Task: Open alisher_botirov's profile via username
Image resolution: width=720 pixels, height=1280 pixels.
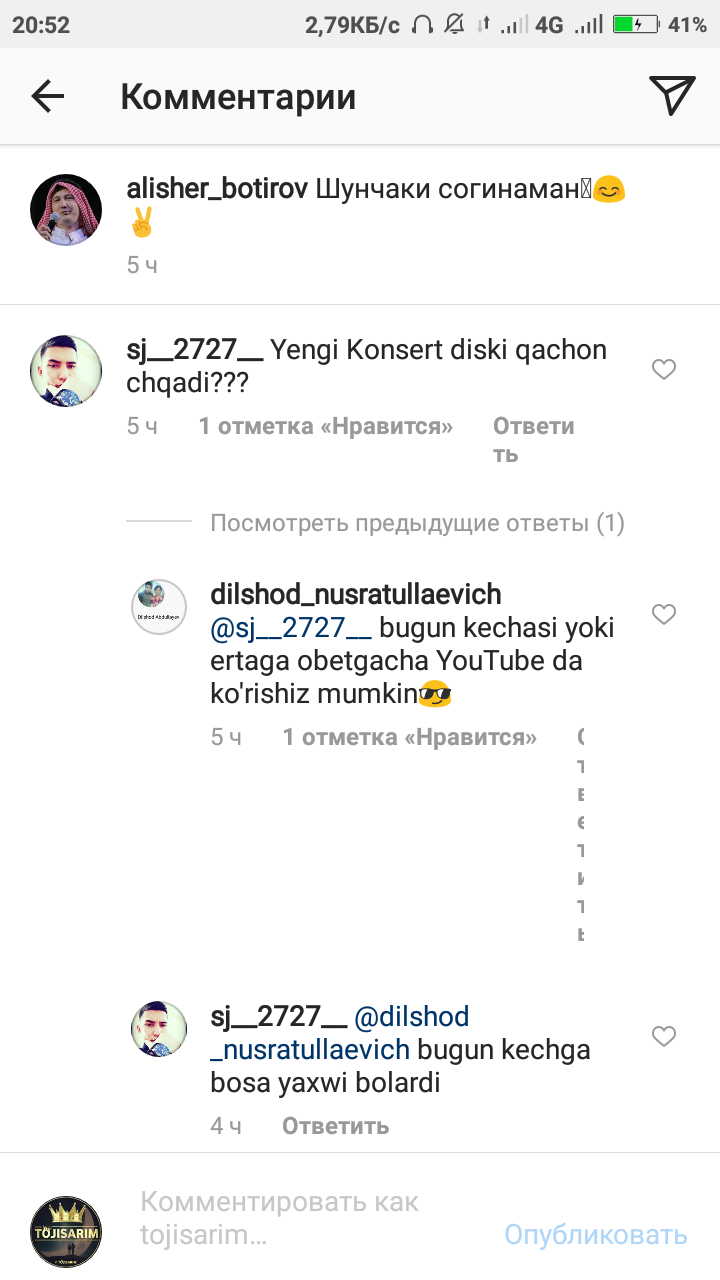Action: point(217,189)
